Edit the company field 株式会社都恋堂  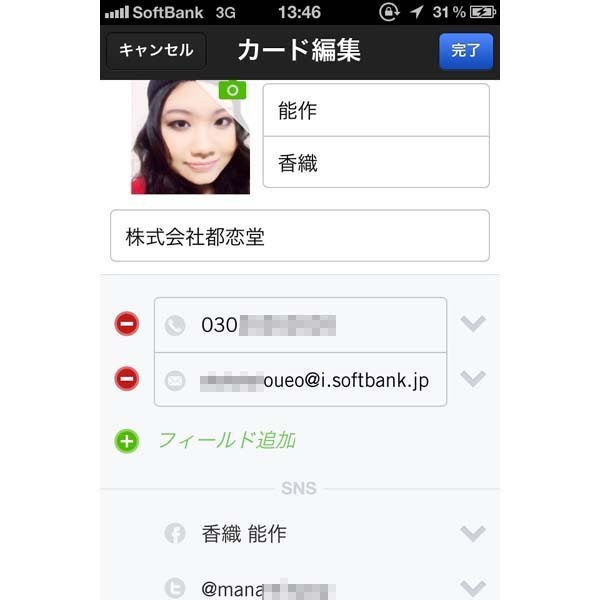[299, 236]
